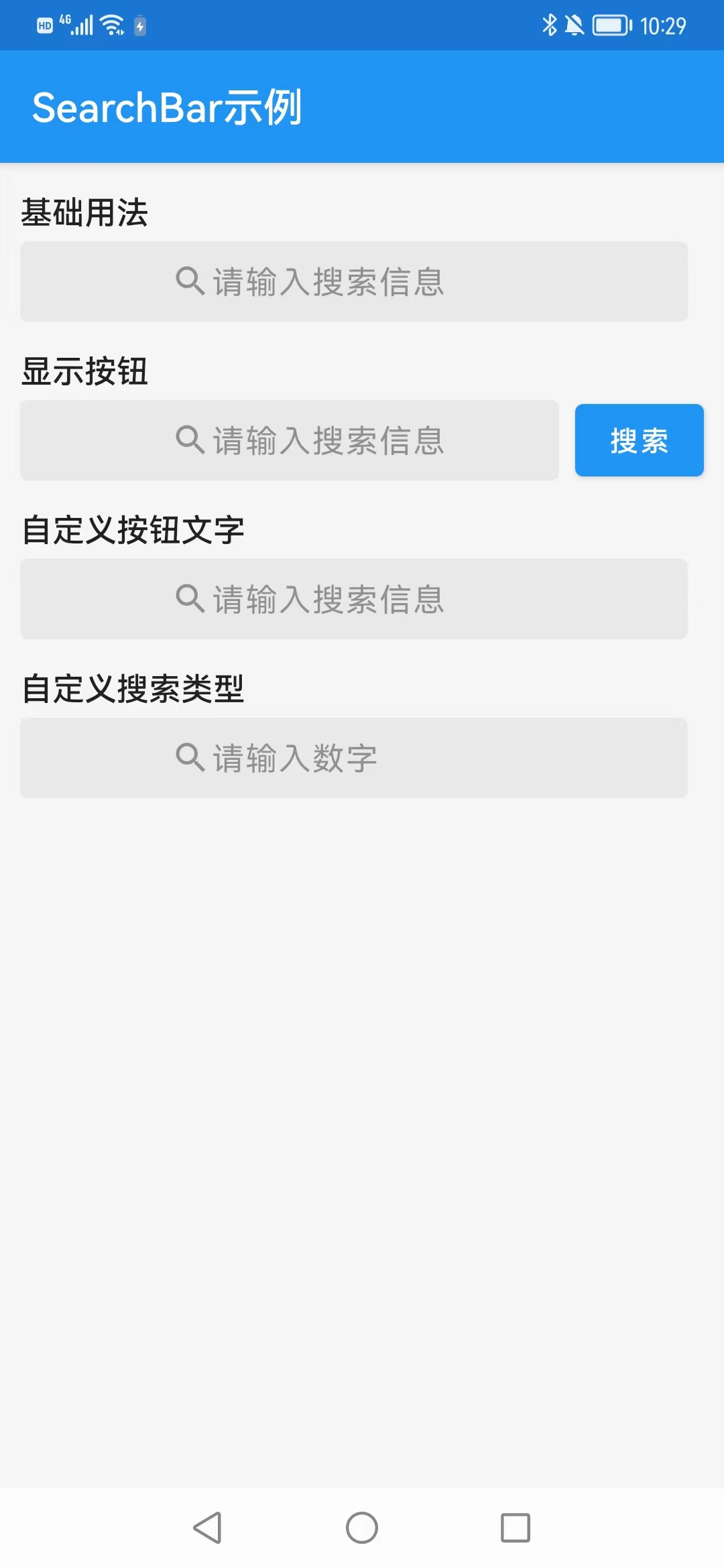Return to the home screen
724x1568 pixels.
pyautogui.click(x=362, y=1528)
